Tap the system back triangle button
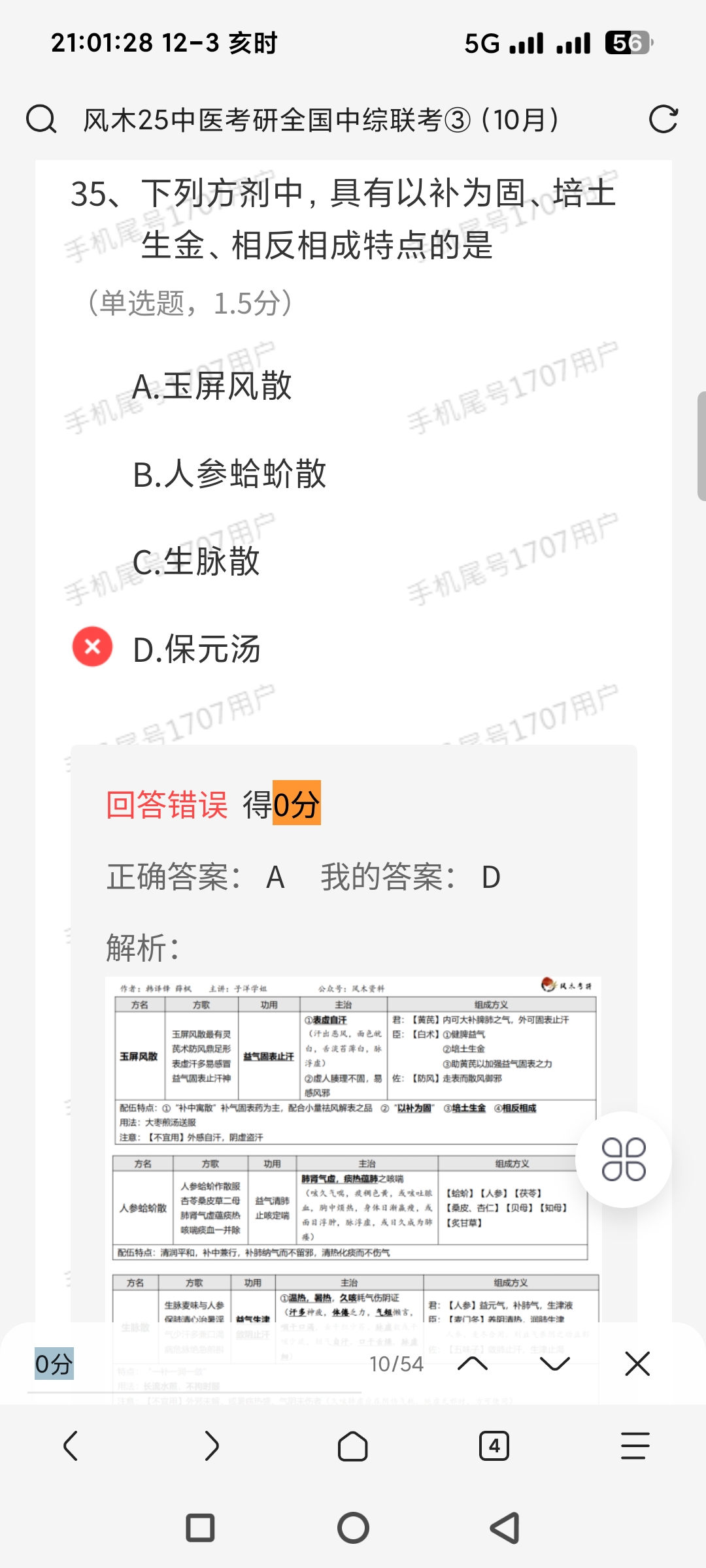706x1568 pixels. pos(505,1528)
